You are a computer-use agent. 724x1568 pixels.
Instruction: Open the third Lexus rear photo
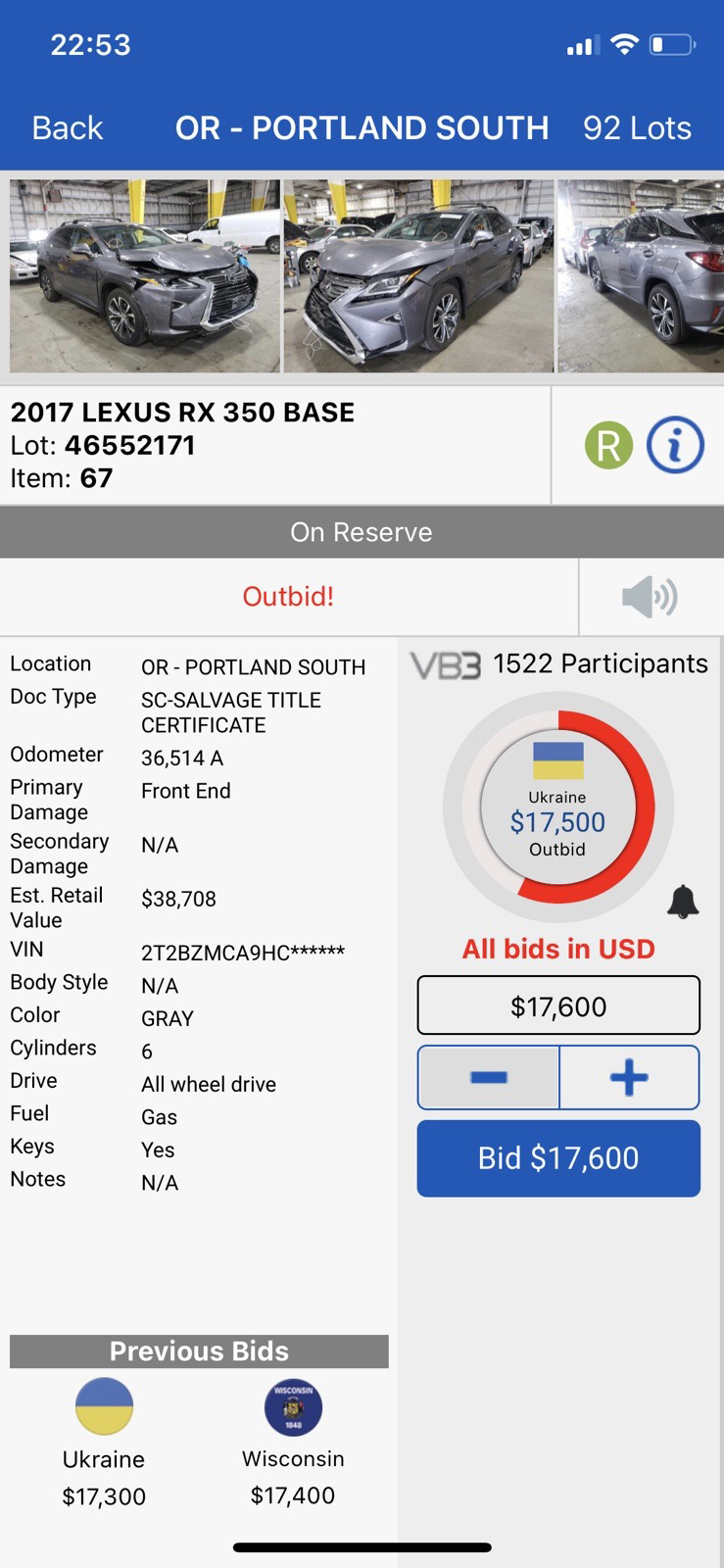coord(641,275)
